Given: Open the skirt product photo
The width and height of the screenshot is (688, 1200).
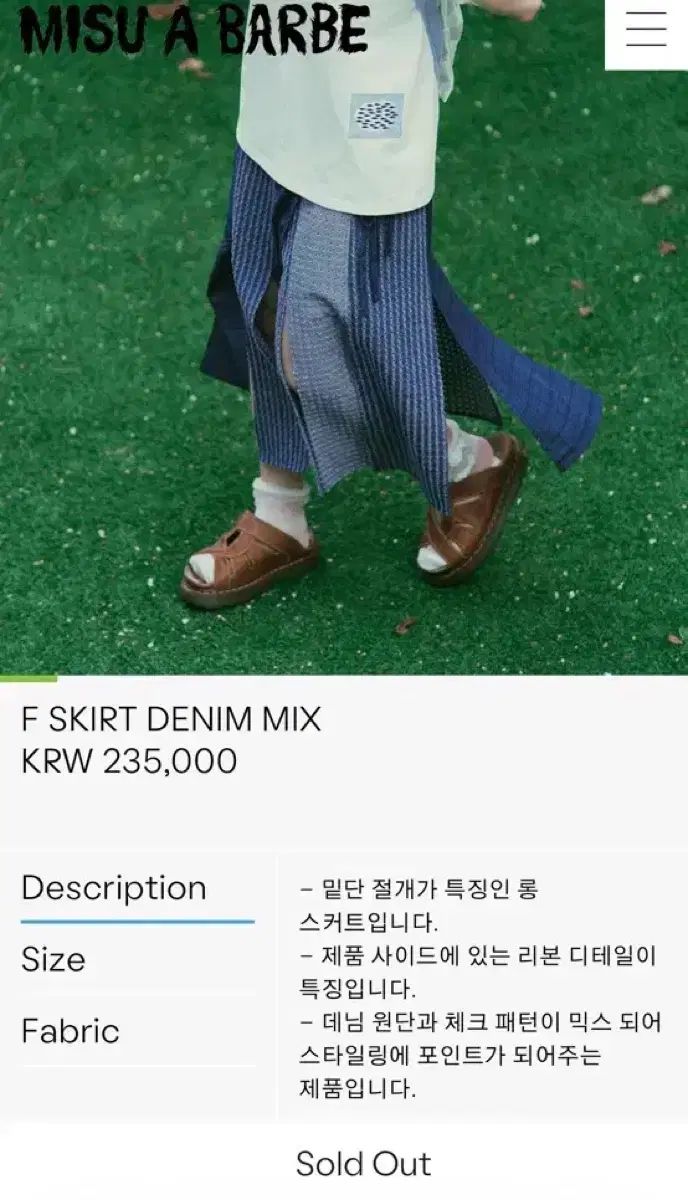Looking at the screenshot, I should pos(344,338).
